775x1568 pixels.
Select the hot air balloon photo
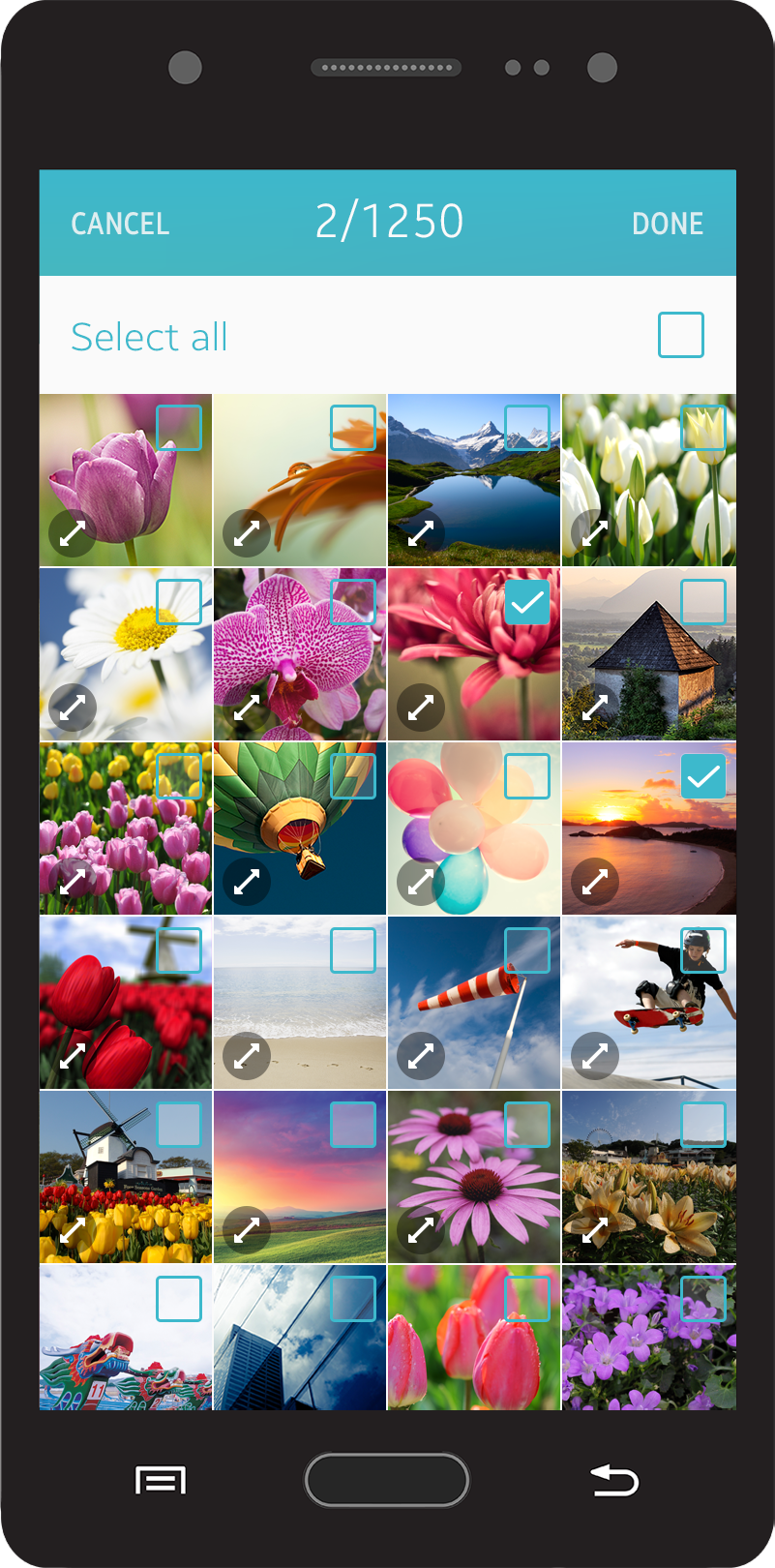tap(353, 776)
